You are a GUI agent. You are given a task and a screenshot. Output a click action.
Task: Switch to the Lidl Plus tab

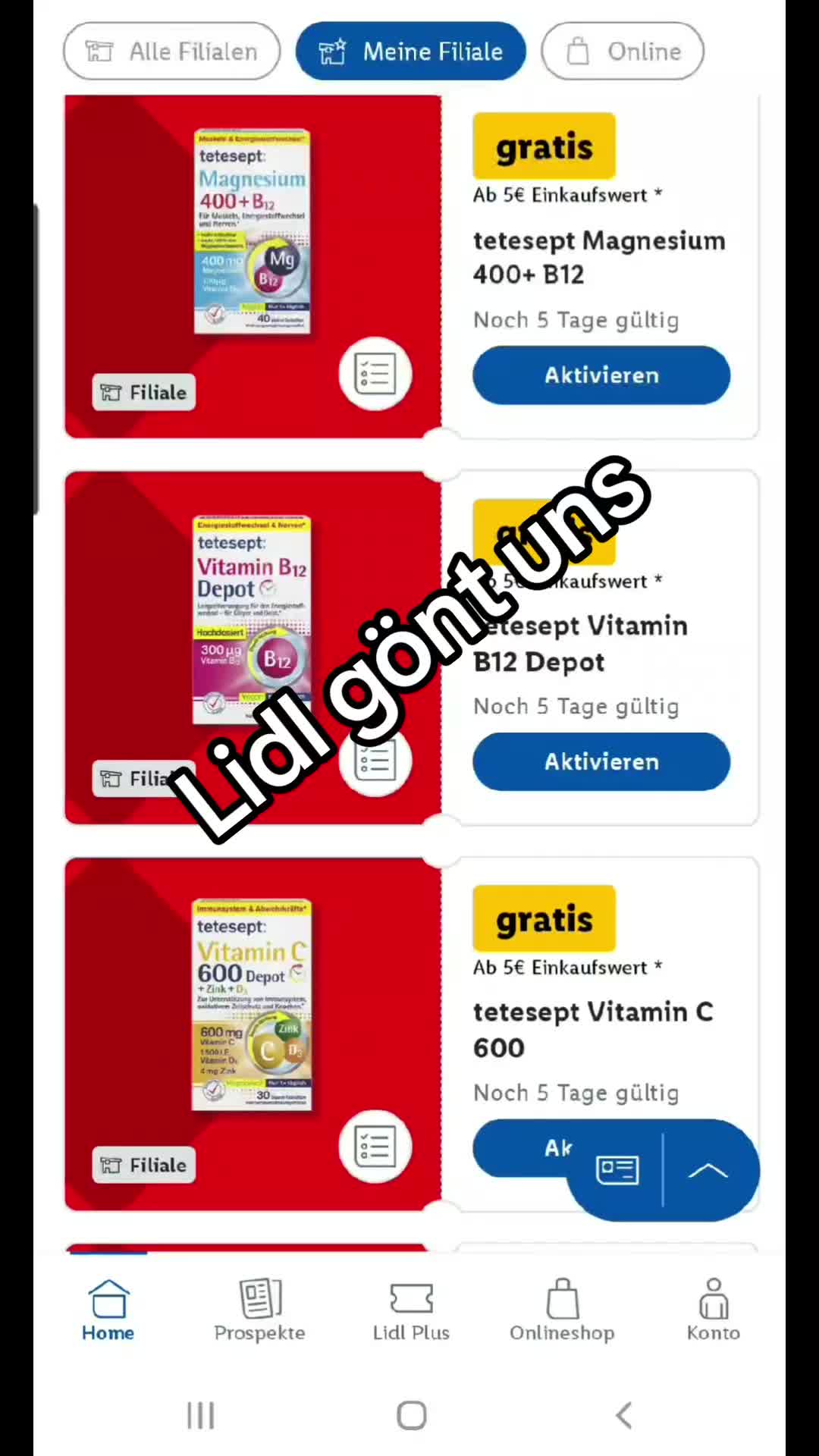(411, 1310)
